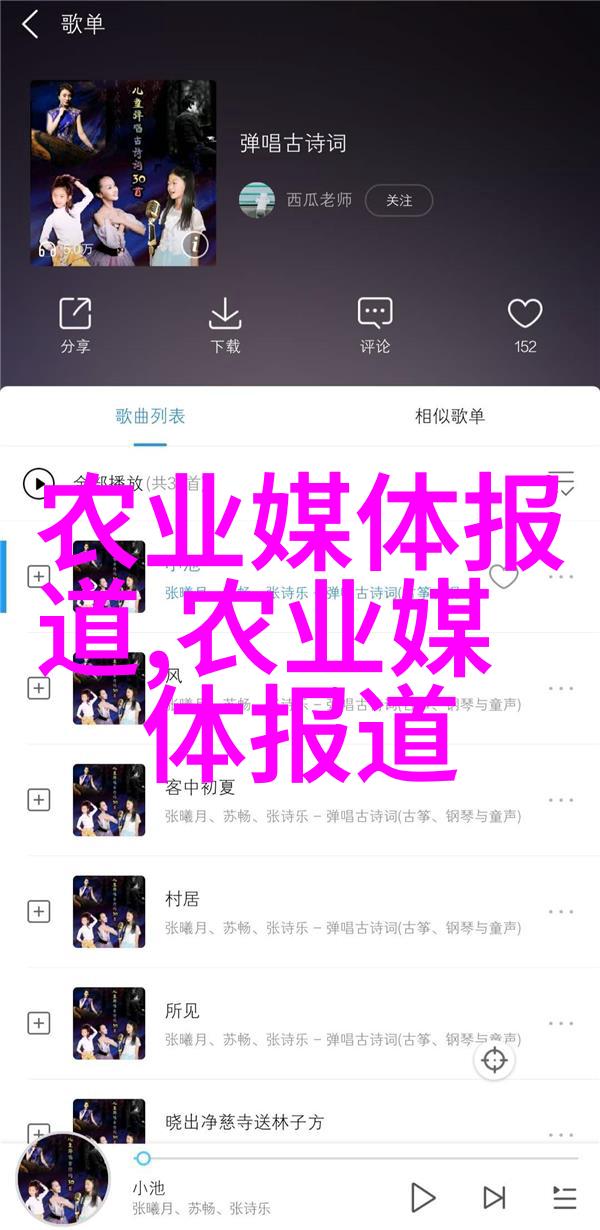Locate the currently playing song
The width and height of the screenshot is (600, 1230).
pos(495,1060)
